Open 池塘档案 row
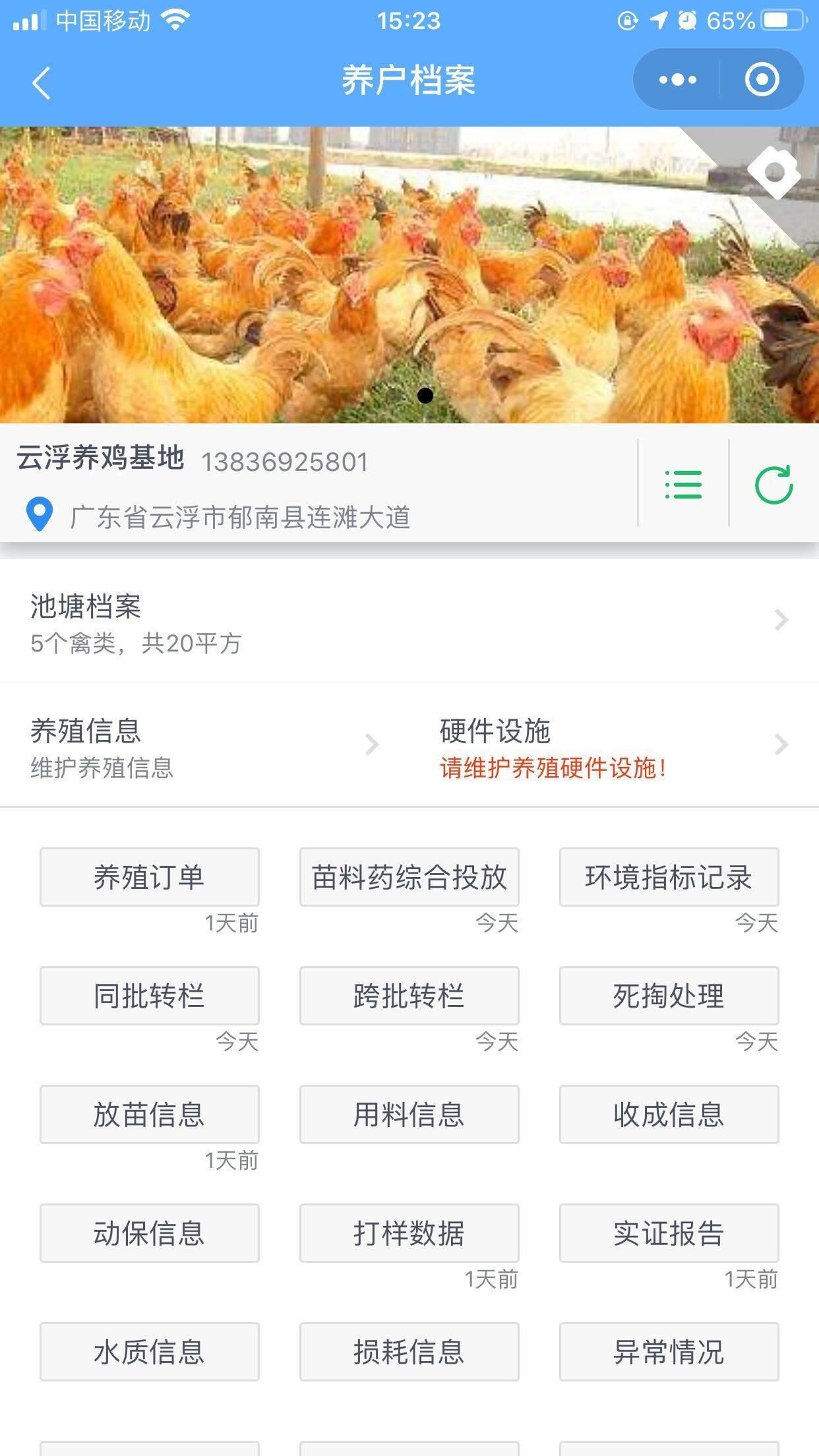Screen dimensions: 819x1456 (x=409, y=621)
